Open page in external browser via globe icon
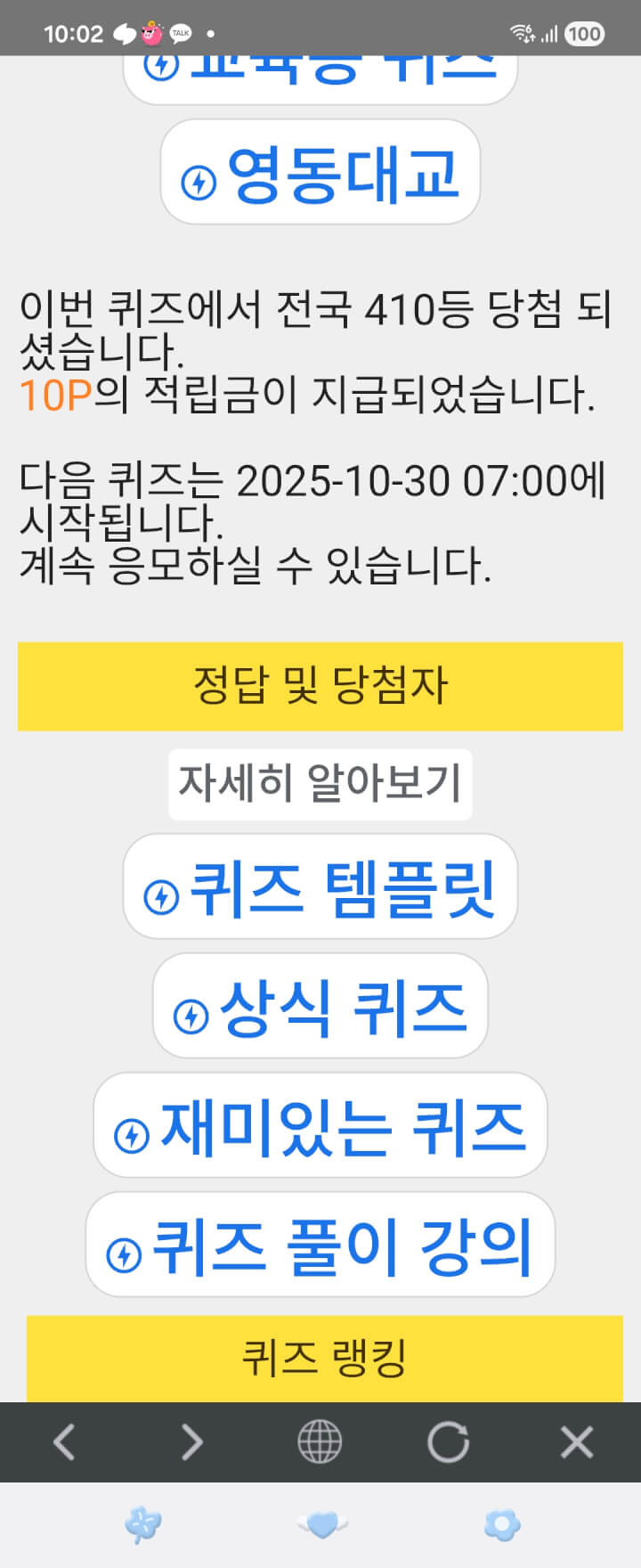 pyautogui.click(x=320, y=1441)
